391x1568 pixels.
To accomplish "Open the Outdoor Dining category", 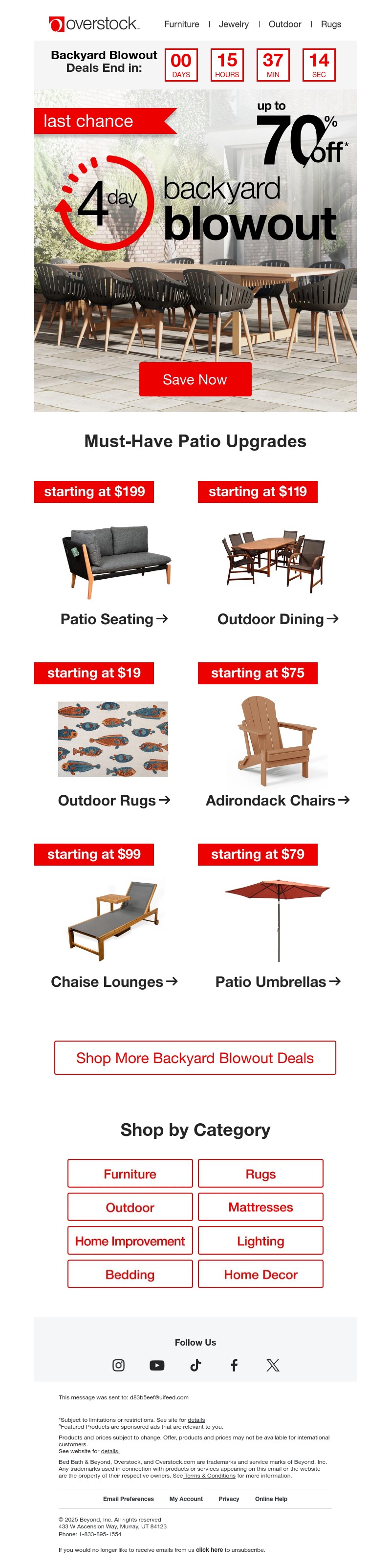I will [x=278, y=619].
